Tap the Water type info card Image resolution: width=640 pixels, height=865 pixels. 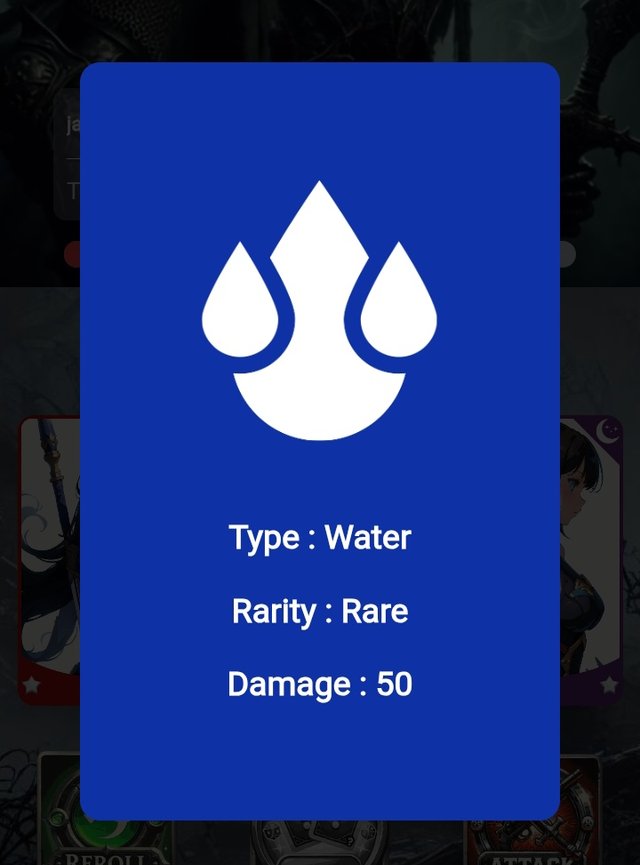(319, 440)
